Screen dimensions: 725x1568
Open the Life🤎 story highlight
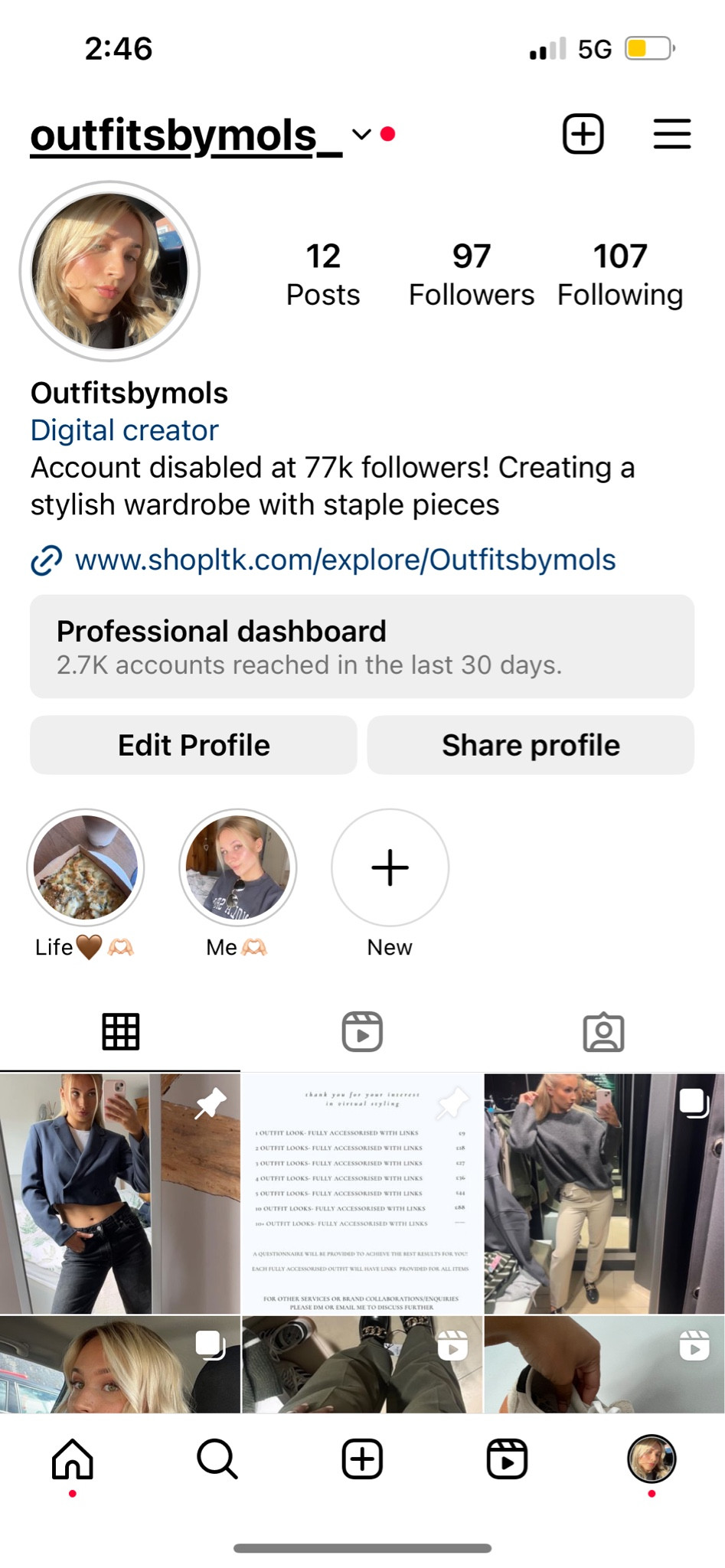[x=85, y=866]
